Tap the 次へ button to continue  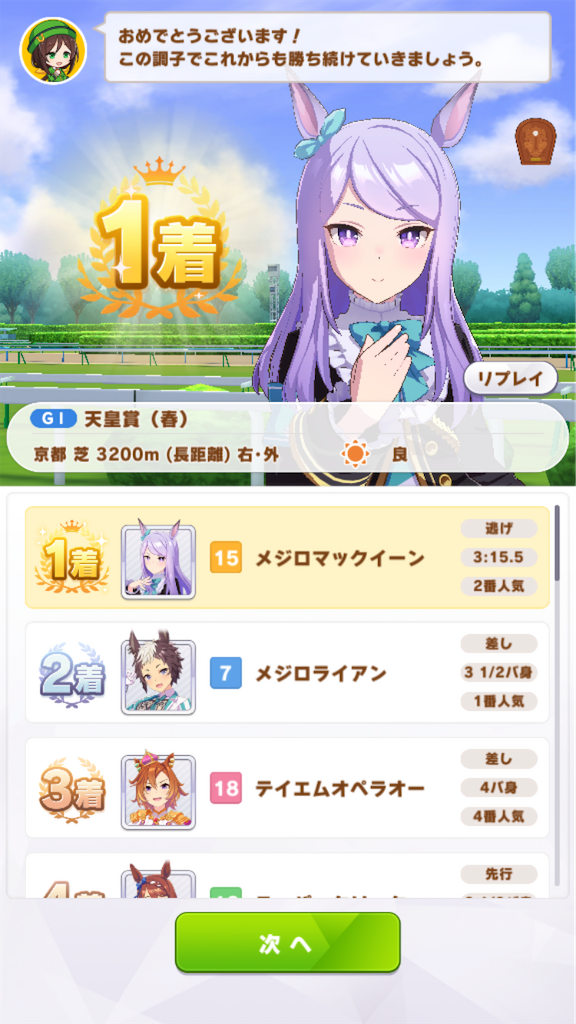287,942
